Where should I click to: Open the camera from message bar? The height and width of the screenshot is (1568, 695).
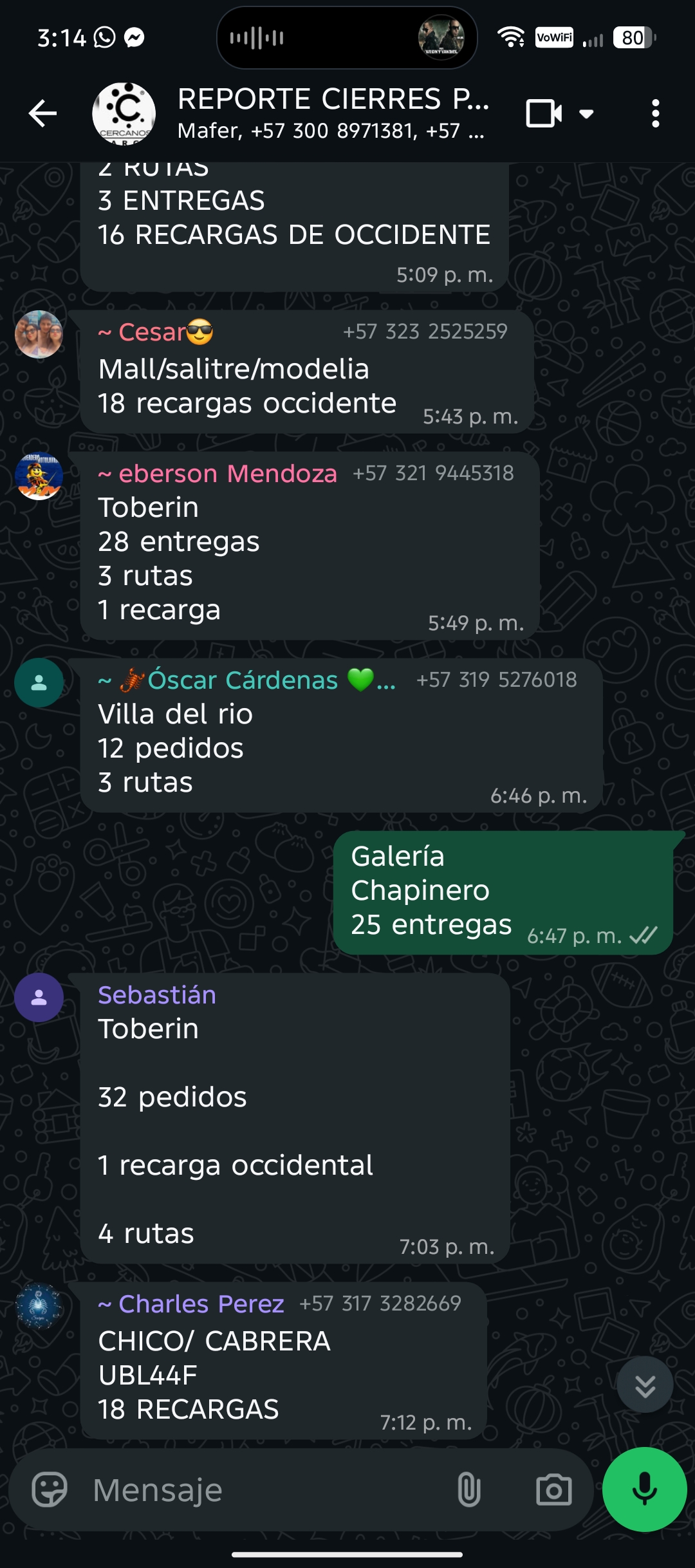click(x=553, y=1489)
